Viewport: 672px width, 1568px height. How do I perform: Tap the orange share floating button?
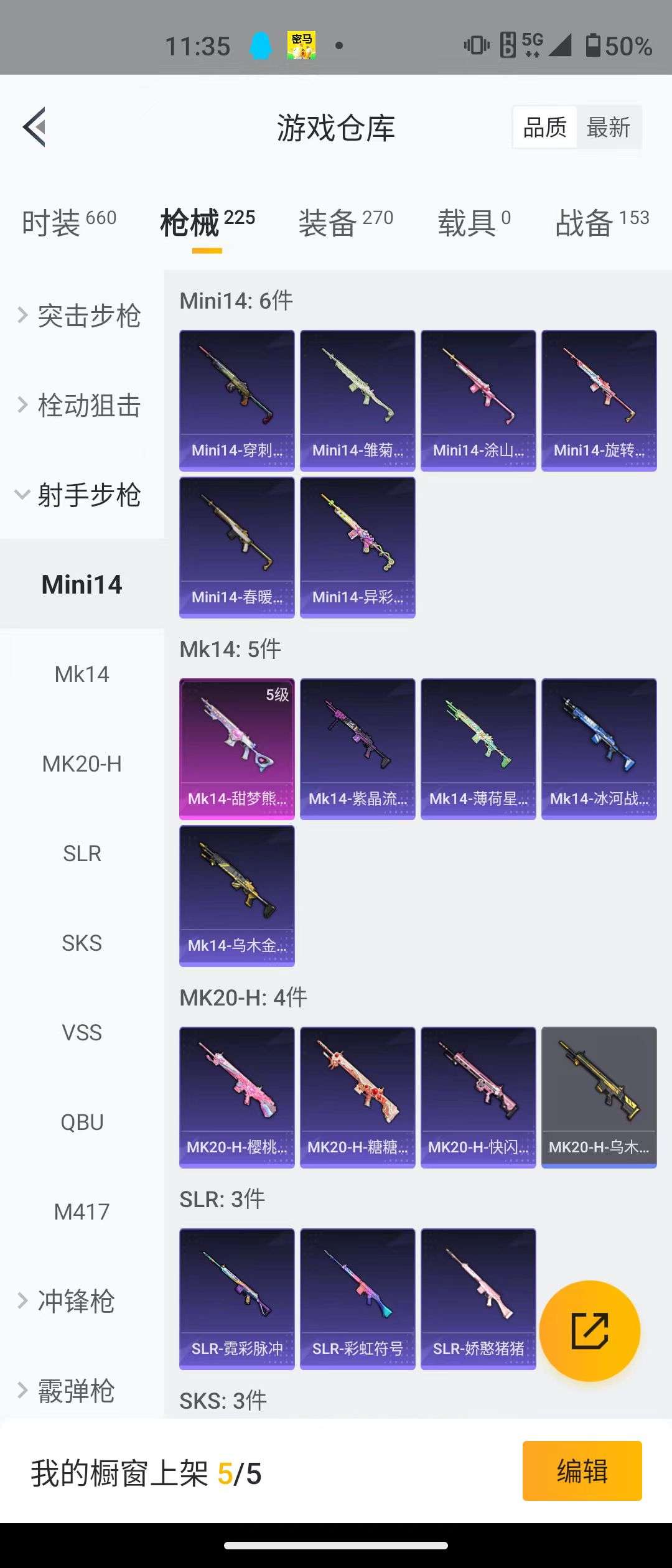589,1331
